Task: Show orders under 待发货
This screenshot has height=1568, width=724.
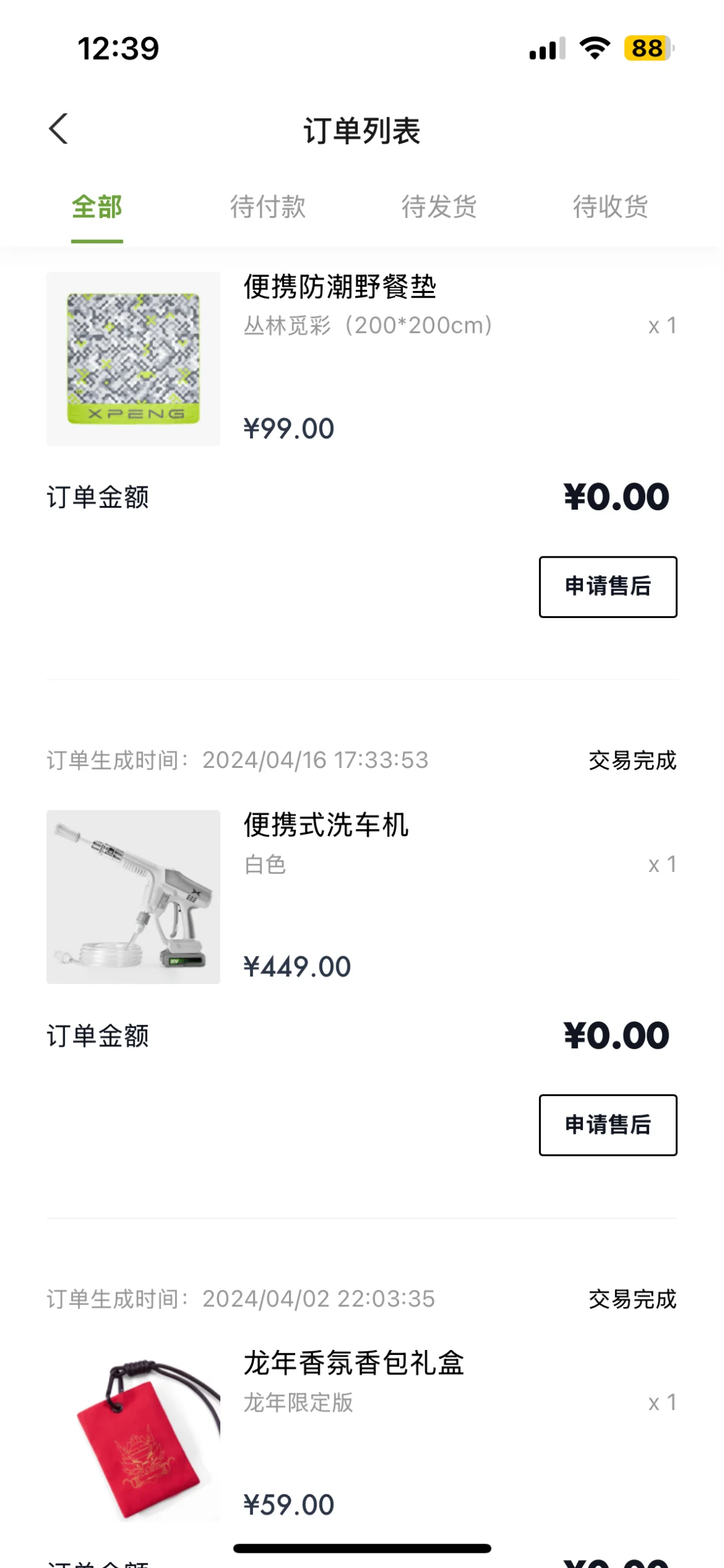Action: pyautogui.click(x=439, y=207)
